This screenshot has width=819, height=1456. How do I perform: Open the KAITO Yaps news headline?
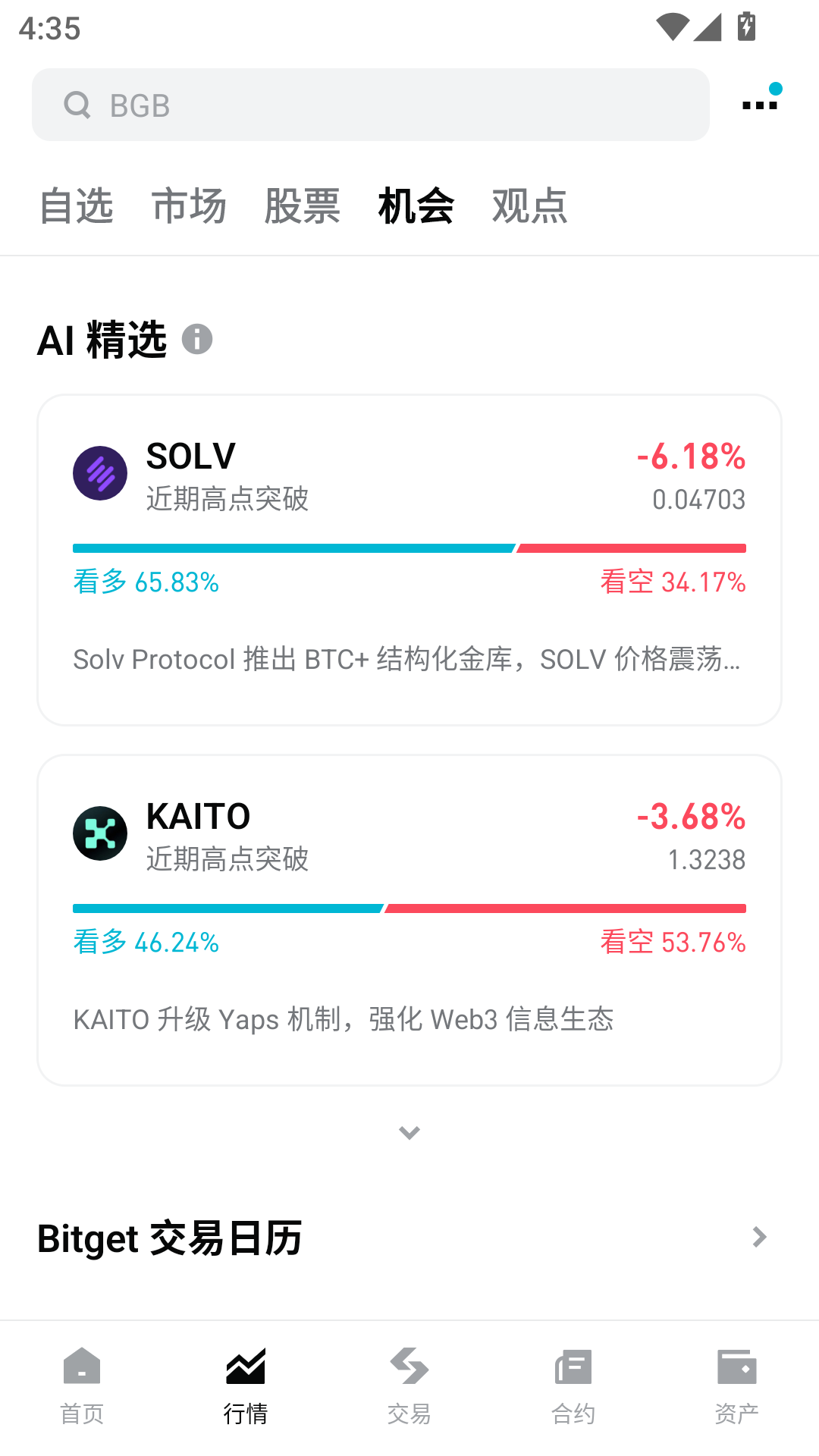tap(344, 1019)
